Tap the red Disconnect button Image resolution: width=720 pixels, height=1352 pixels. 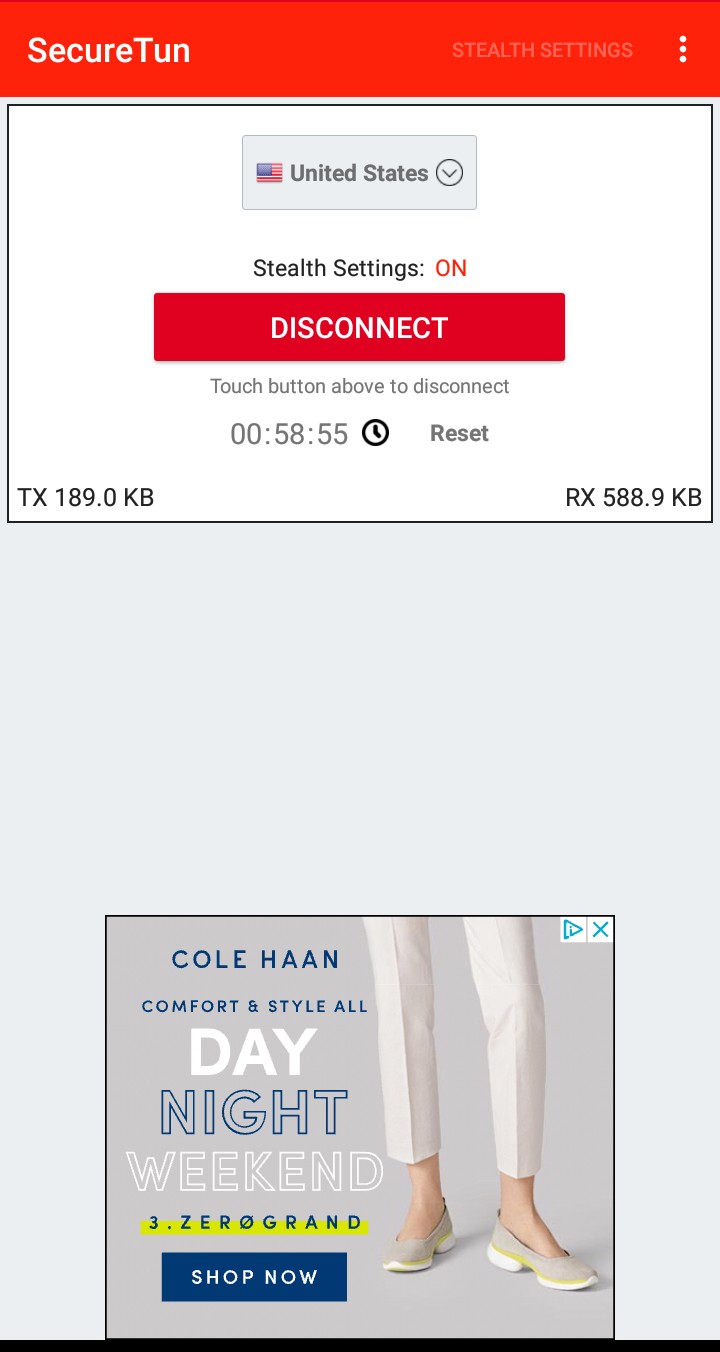[x=359, y=327]
